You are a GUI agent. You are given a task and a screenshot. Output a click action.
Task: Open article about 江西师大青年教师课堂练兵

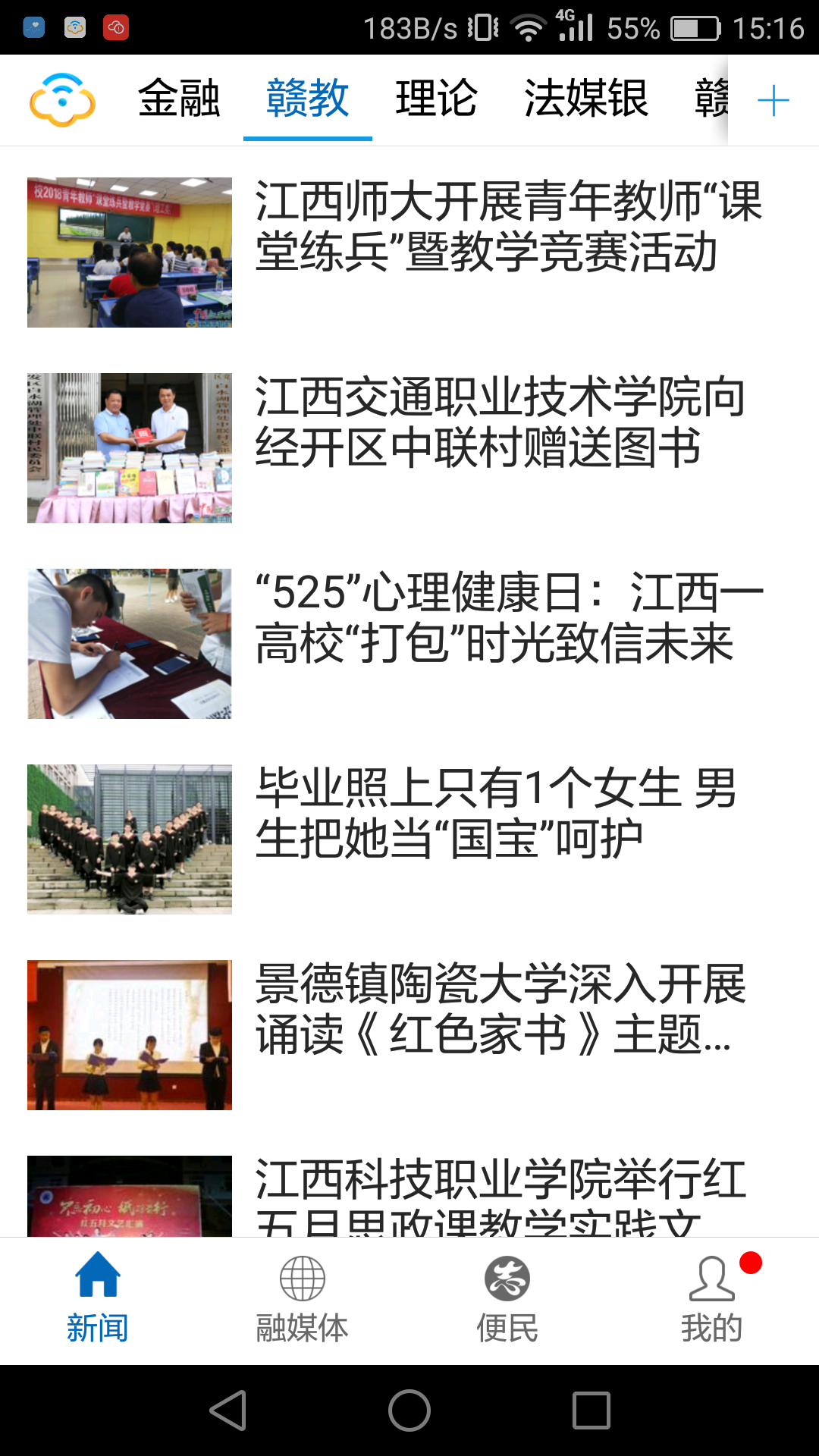(508, 226)
